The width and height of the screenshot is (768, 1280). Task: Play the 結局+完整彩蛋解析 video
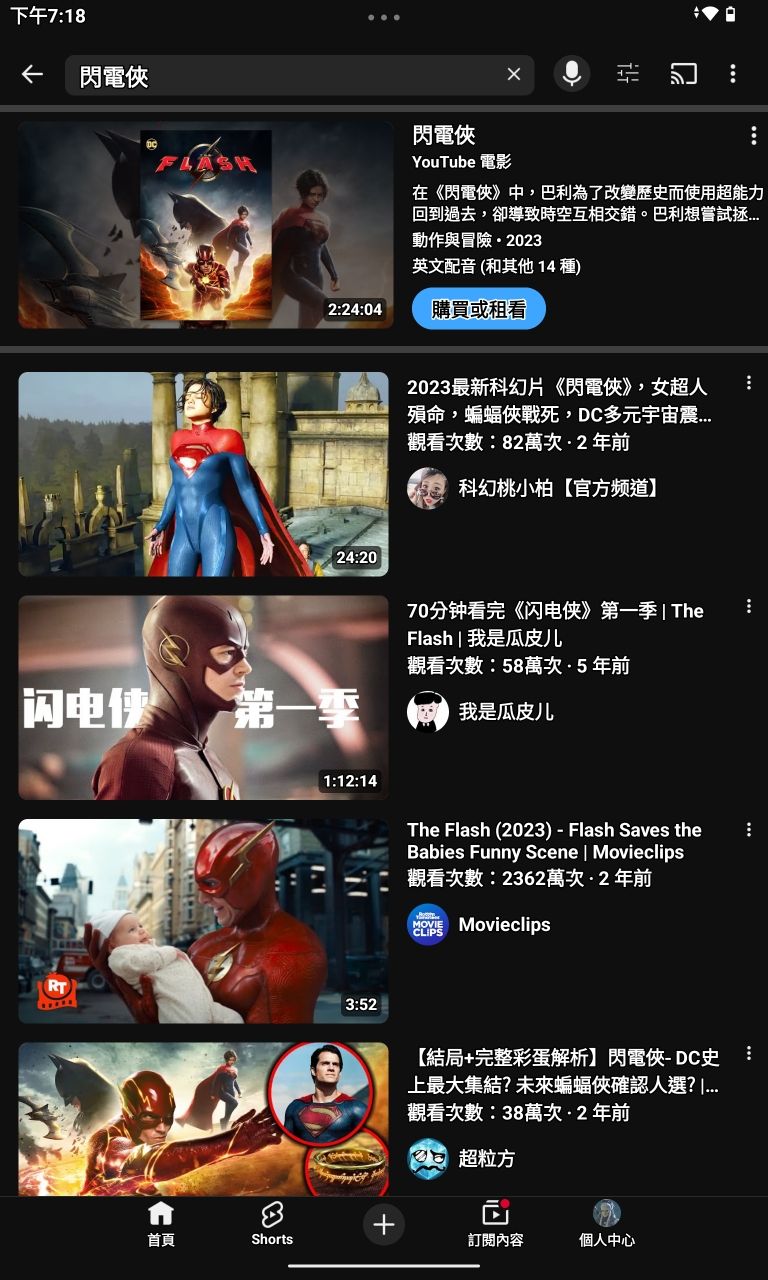[x=203, y=1118]
